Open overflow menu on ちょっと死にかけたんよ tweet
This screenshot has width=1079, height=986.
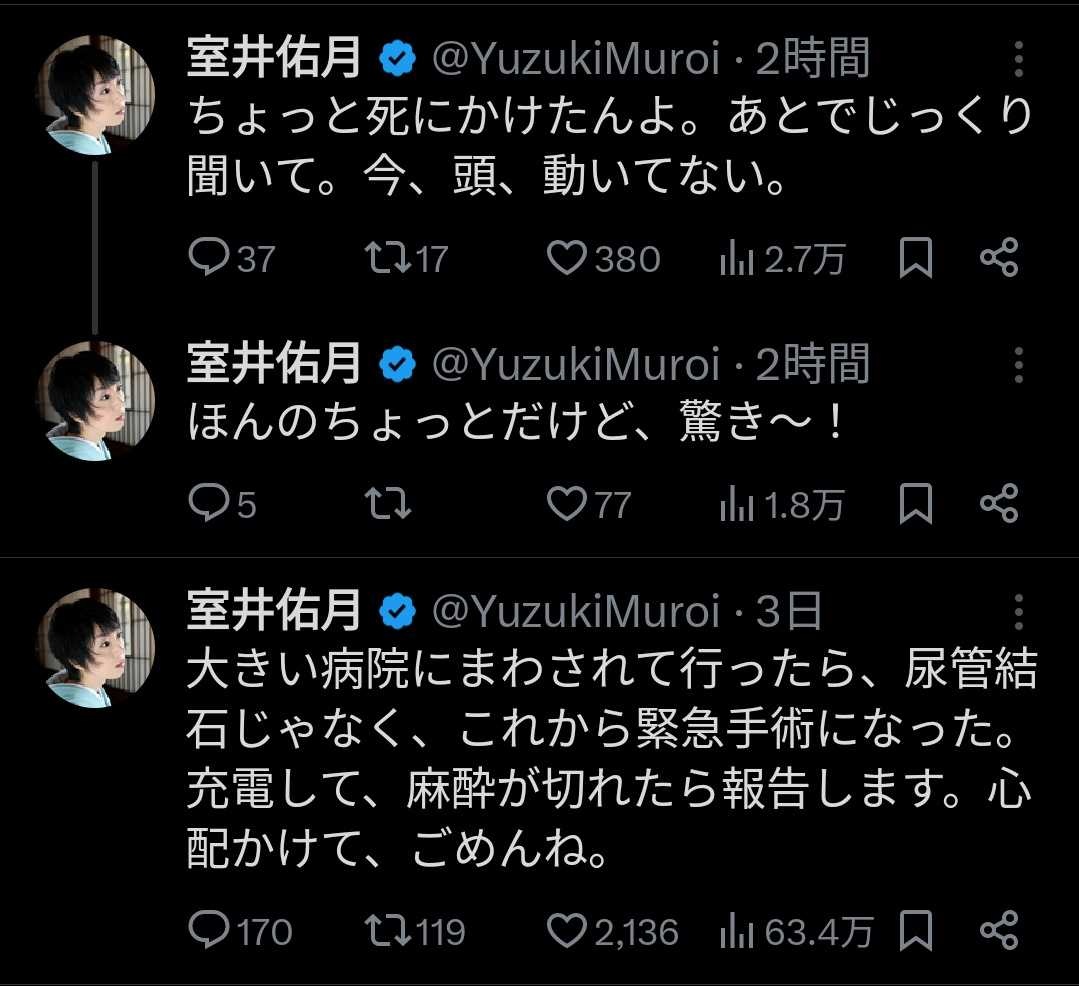tap(1019, 62)
